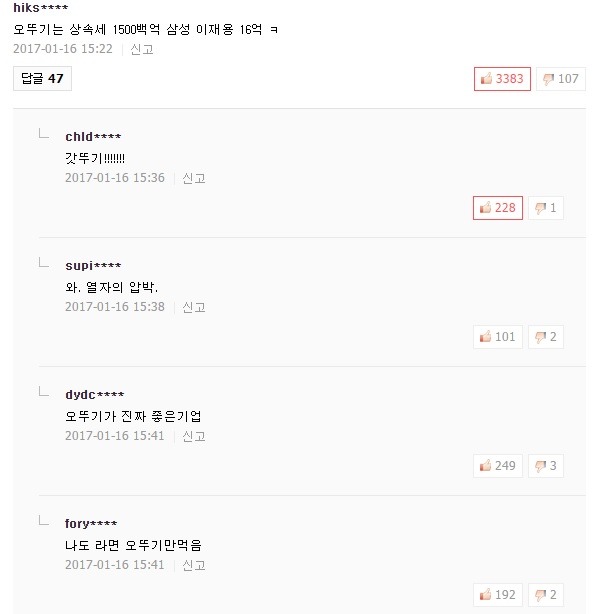Like the dydc**** reply with 249 likes
The image size is (603, 614).
[497, 465]
